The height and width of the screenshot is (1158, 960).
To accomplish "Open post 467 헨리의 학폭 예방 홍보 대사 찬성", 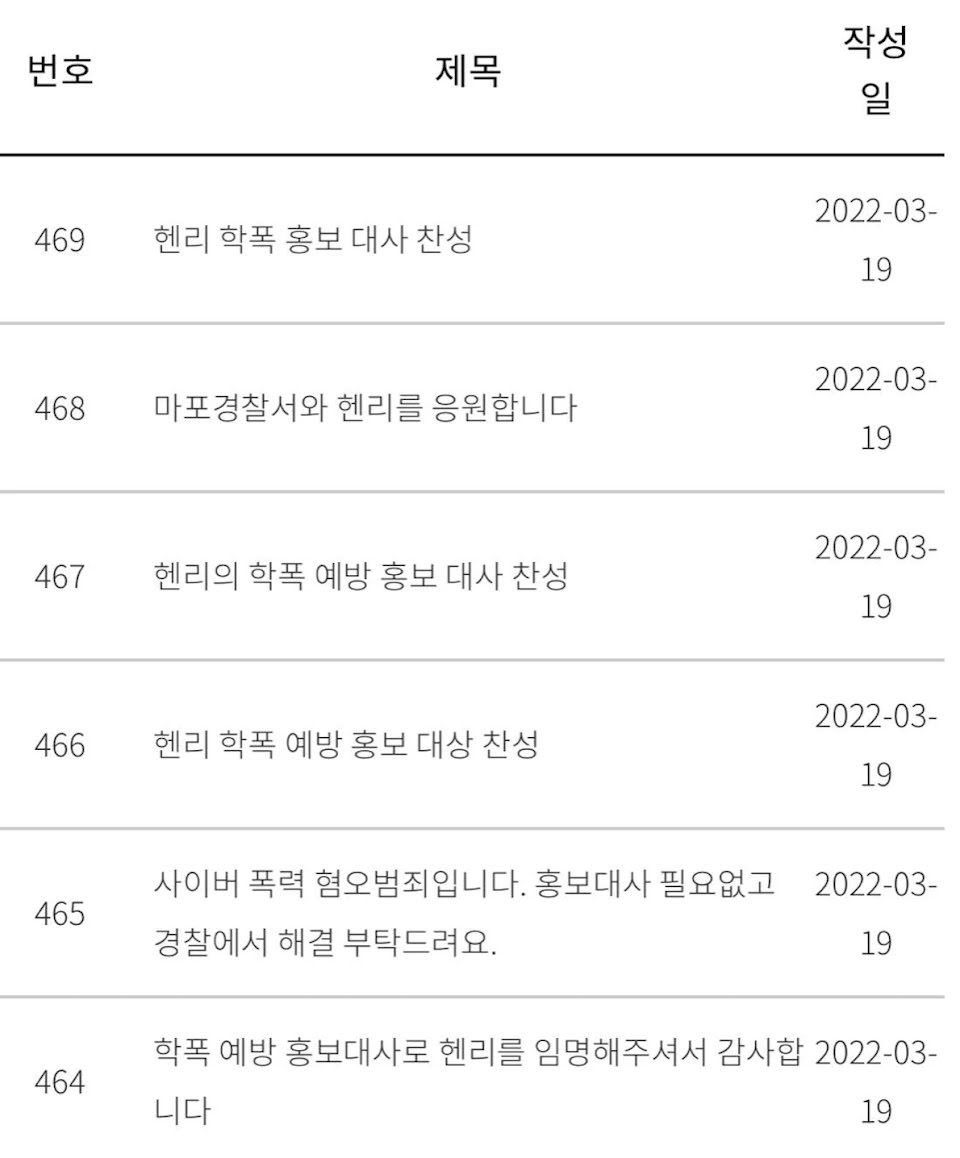I will (x=361, y=577).
